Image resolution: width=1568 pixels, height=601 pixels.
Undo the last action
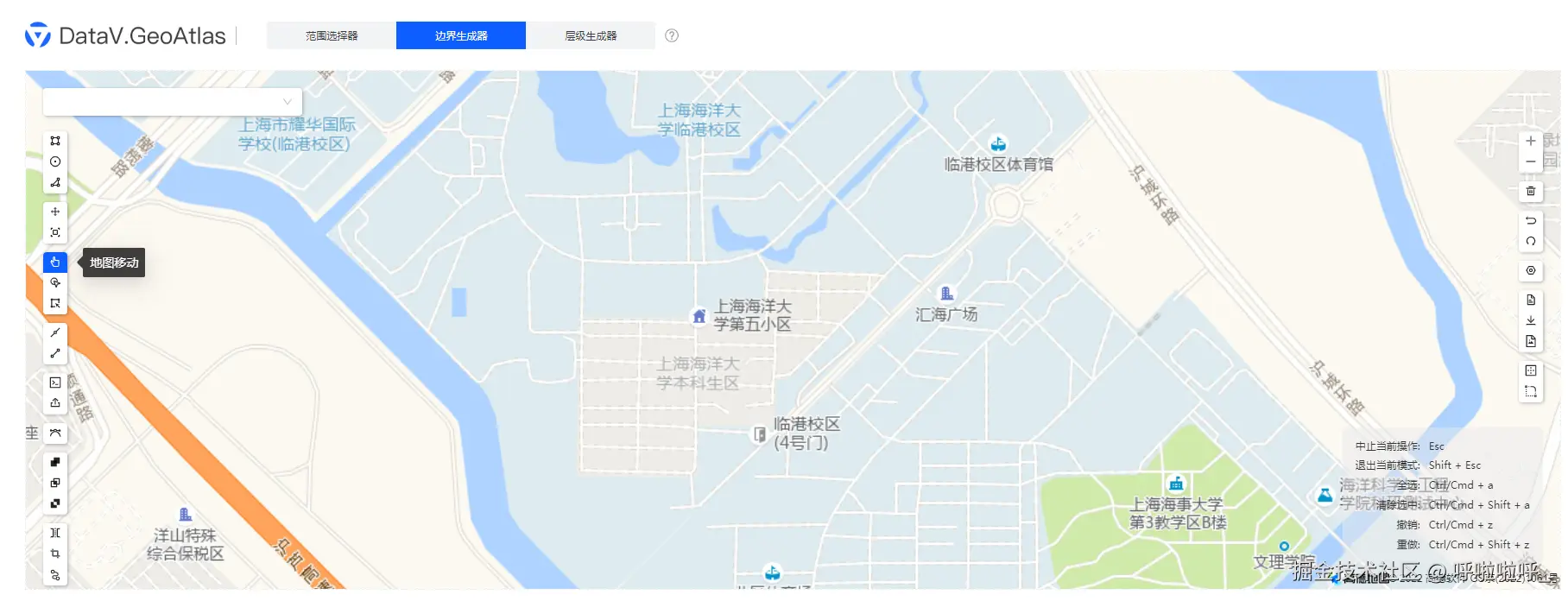pyautogui.click(x=1531, y=221)
